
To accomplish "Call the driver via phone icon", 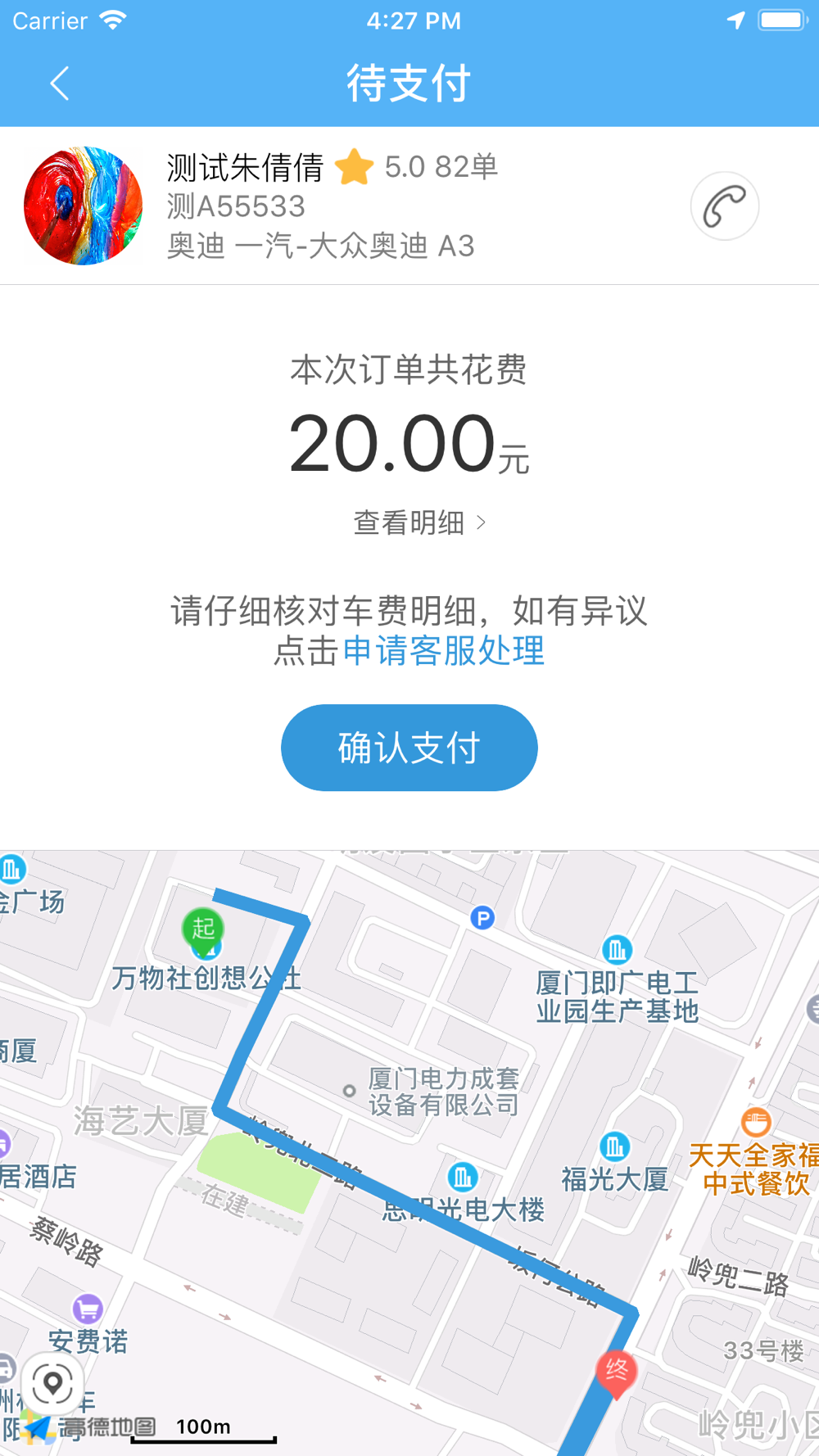I will point(725,206).
